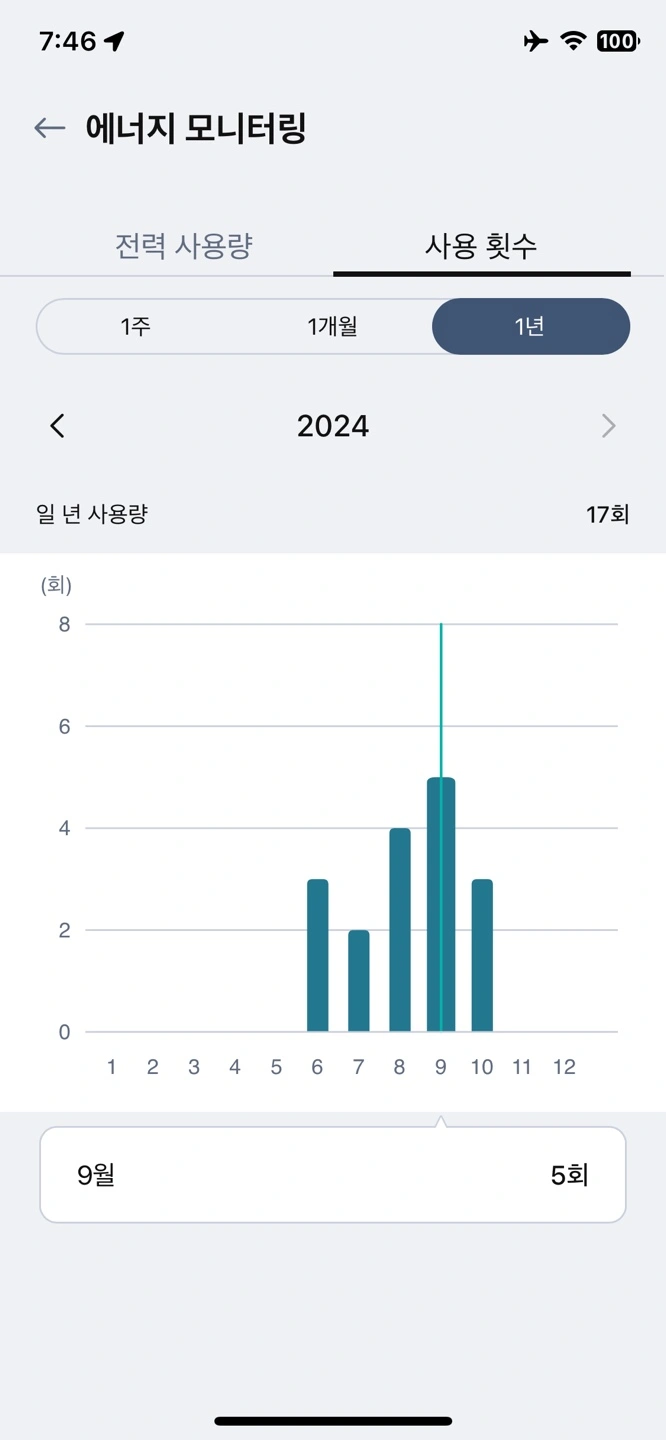
Task: Go to previous year before 2024
Action: pyautogui.click(x=57, y=426)
